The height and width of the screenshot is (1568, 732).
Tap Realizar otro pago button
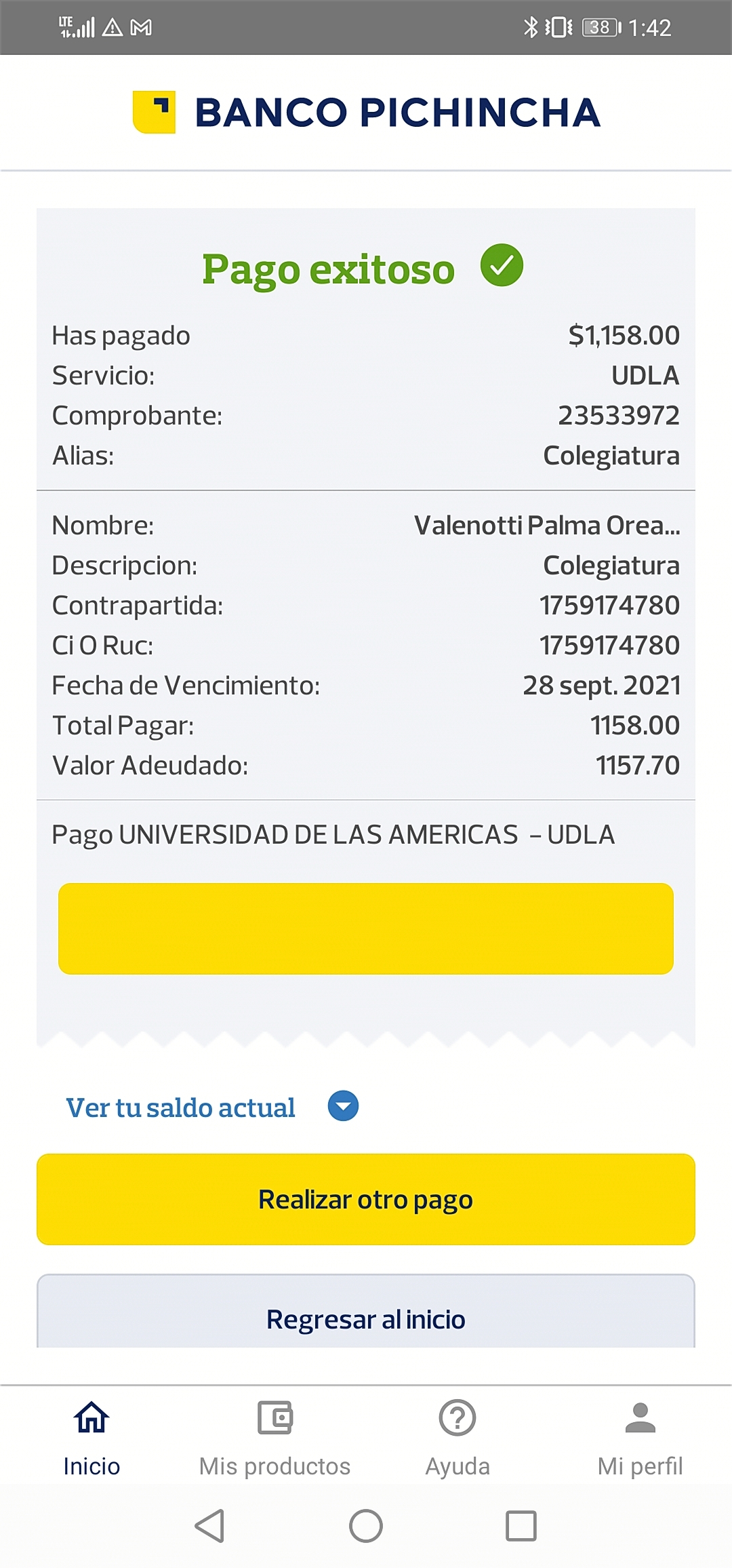coord(366,1199)
